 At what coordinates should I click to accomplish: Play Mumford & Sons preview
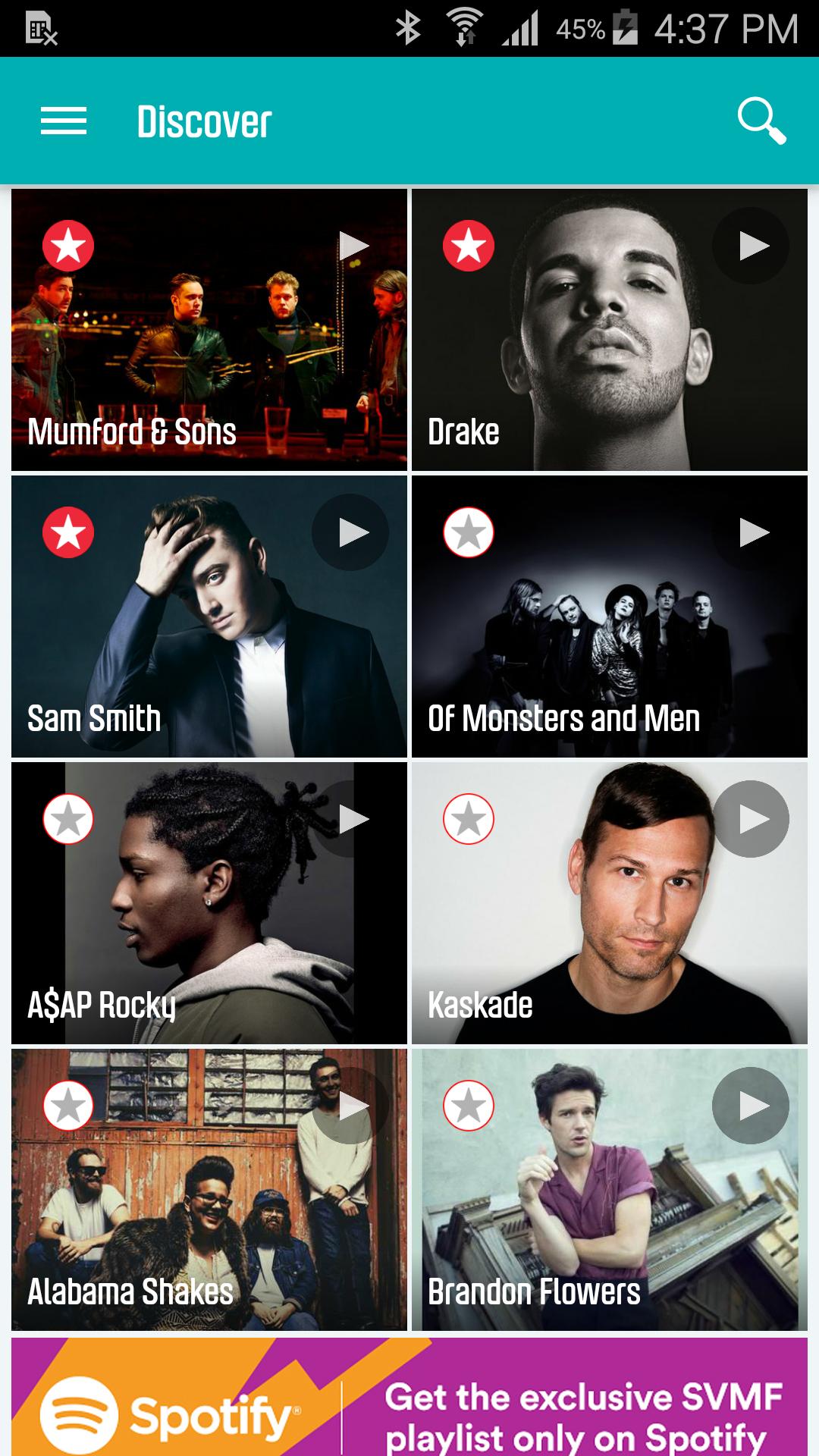pos(351,246)
